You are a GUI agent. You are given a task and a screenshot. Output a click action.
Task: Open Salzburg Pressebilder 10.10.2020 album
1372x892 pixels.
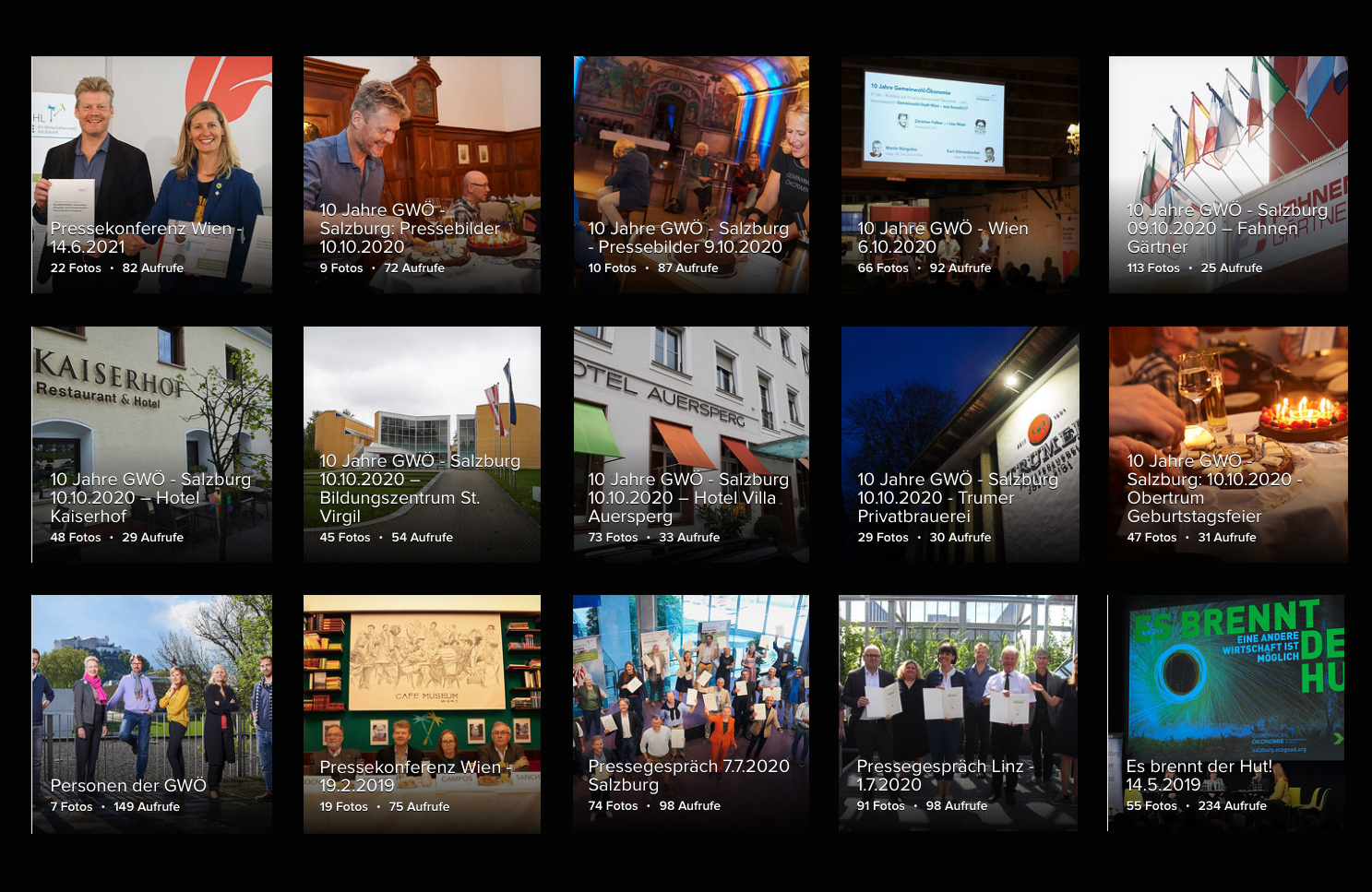click(422, 174)
